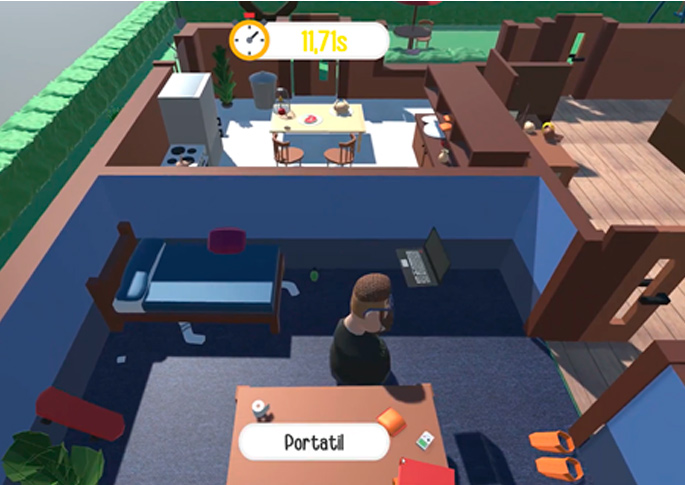Tap the Portatil label button

point(313,441)
